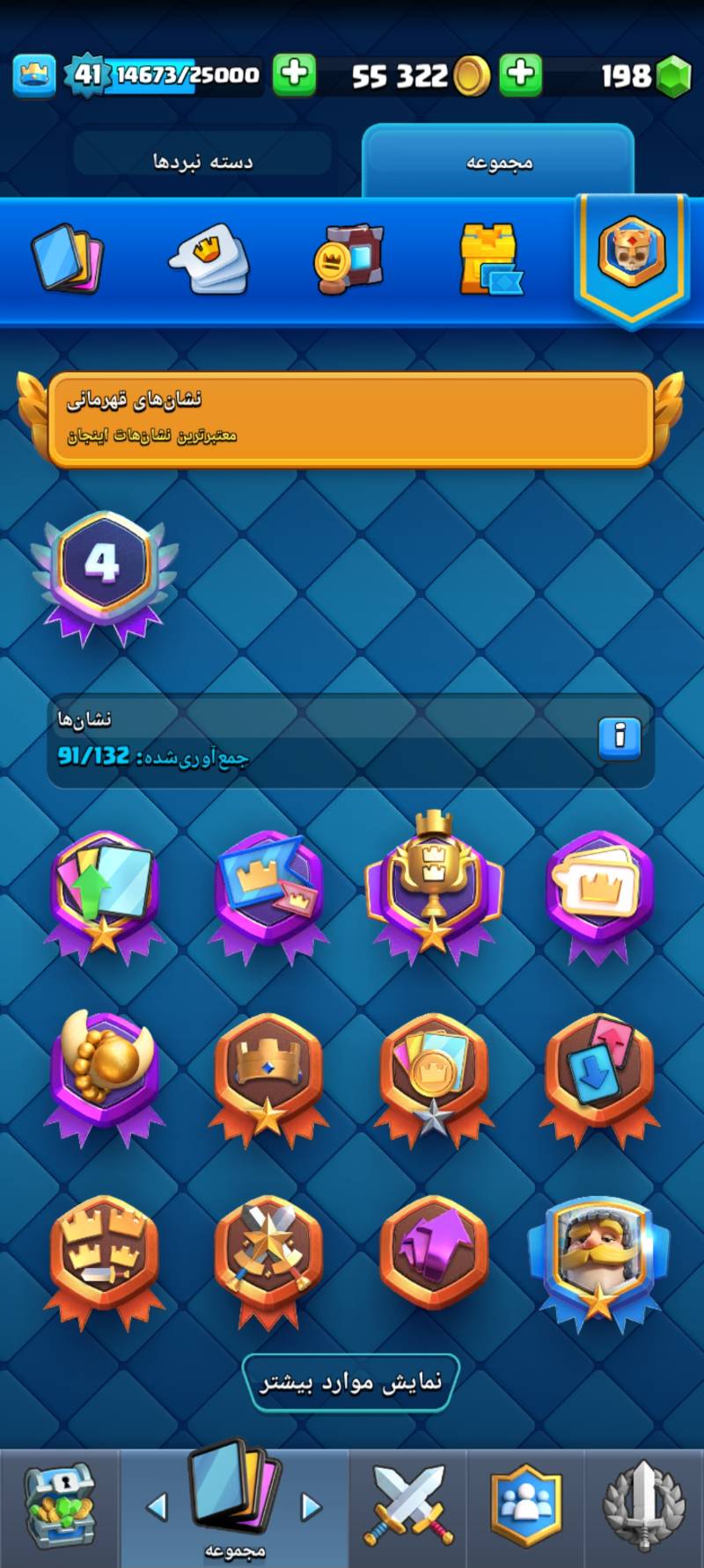Go to the shop chest tab
Screen dimensions: 704x1568
pyautogui.click(x=58, y=1507)
